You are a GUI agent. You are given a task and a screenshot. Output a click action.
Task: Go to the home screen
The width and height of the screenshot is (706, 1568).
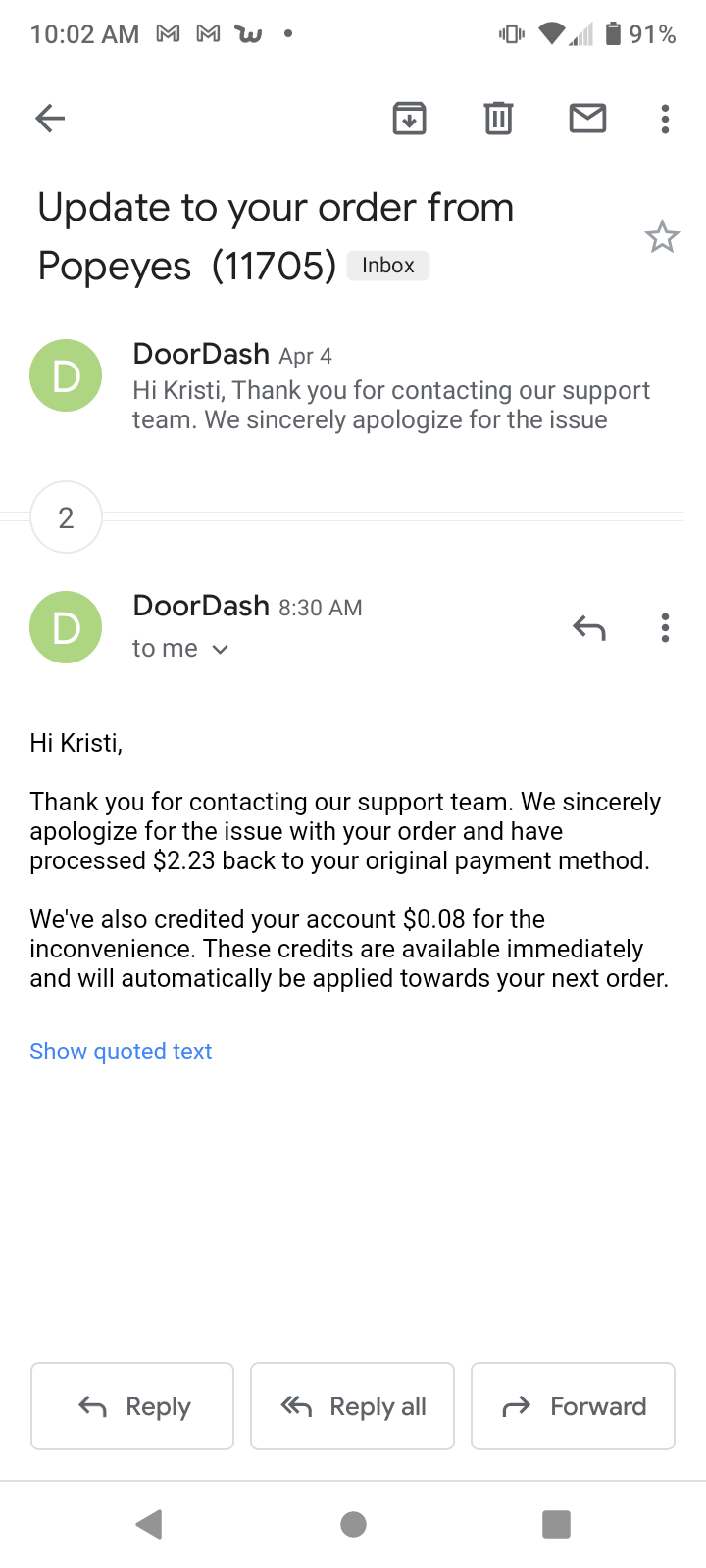pyautogui.click(x=353, y=1524)
